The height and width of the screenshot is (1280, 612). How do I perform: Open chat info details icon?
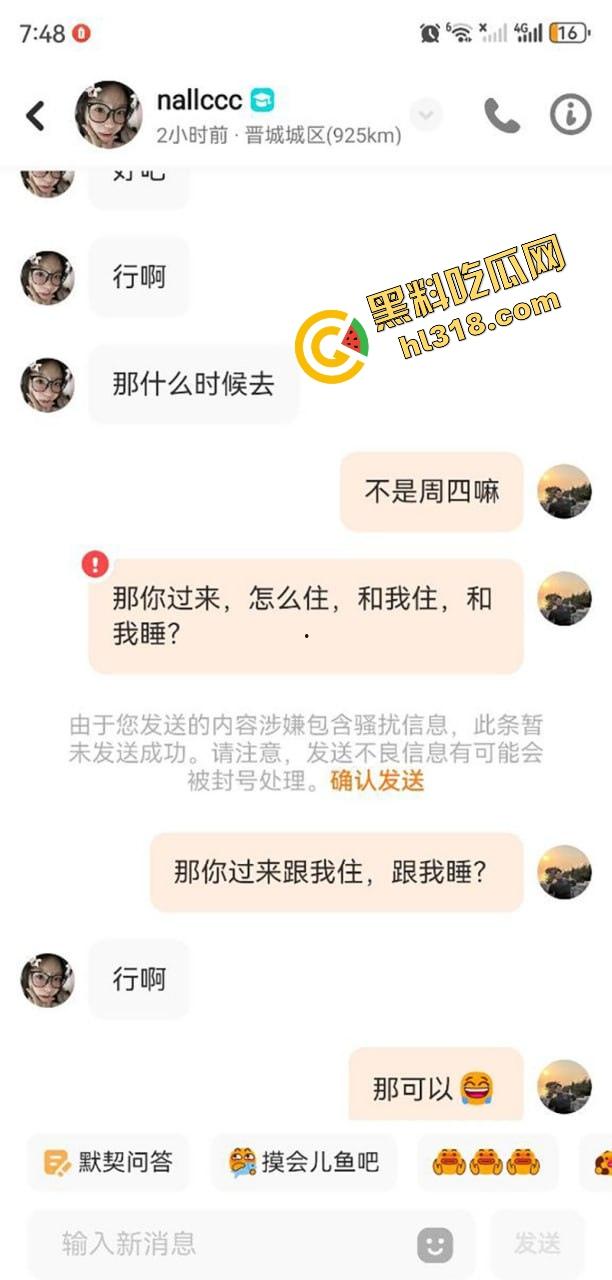point(570,116)
